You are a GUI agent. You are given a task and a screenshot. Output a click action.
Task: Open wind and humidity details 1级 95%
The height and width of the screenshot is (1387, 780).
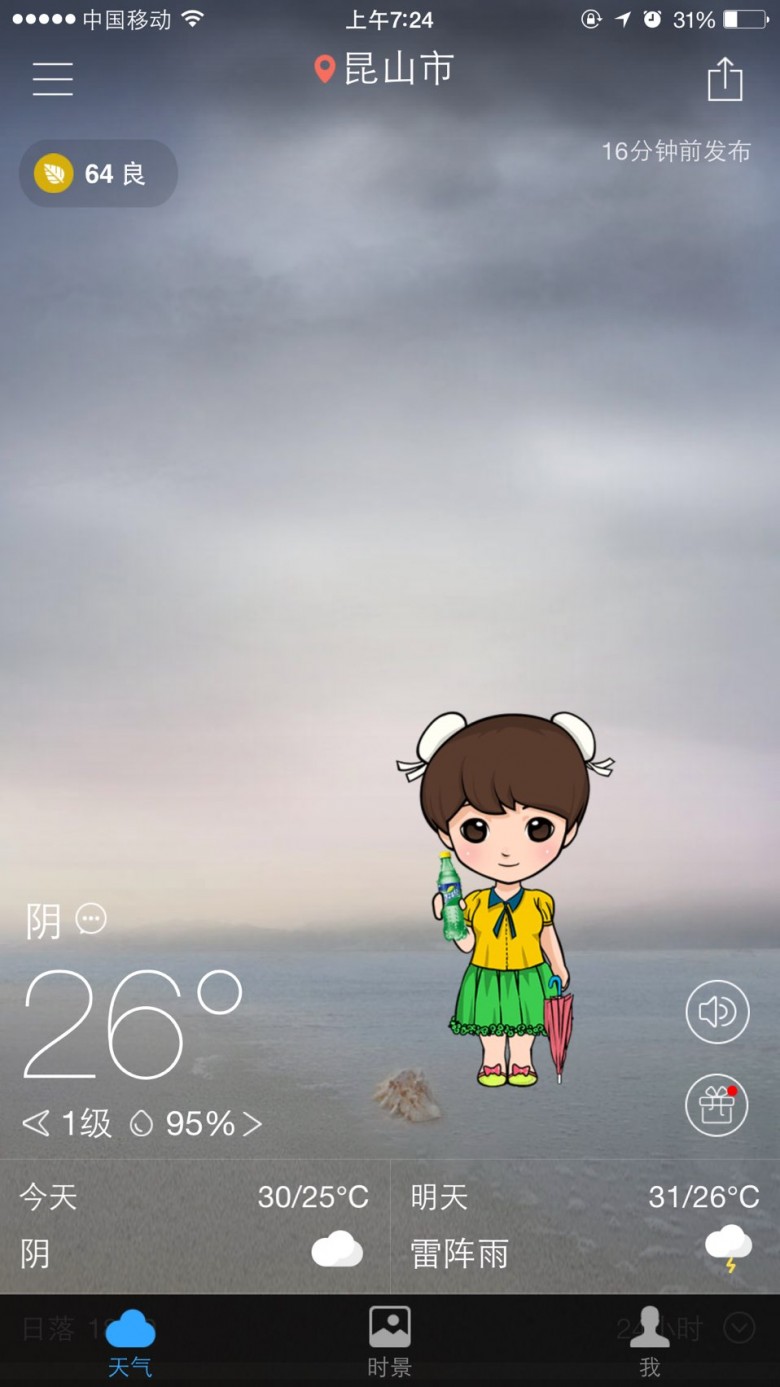click(x=142, y=1124)
